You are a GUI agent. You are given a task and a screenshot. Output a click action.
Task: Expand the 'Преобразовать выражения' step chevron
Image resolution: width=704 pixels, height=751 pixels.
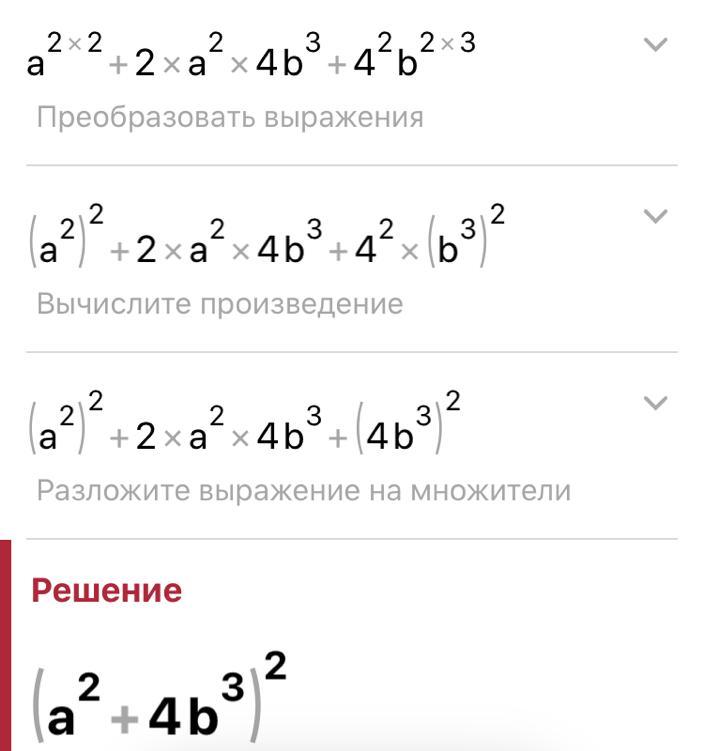(x=655, y=44)
